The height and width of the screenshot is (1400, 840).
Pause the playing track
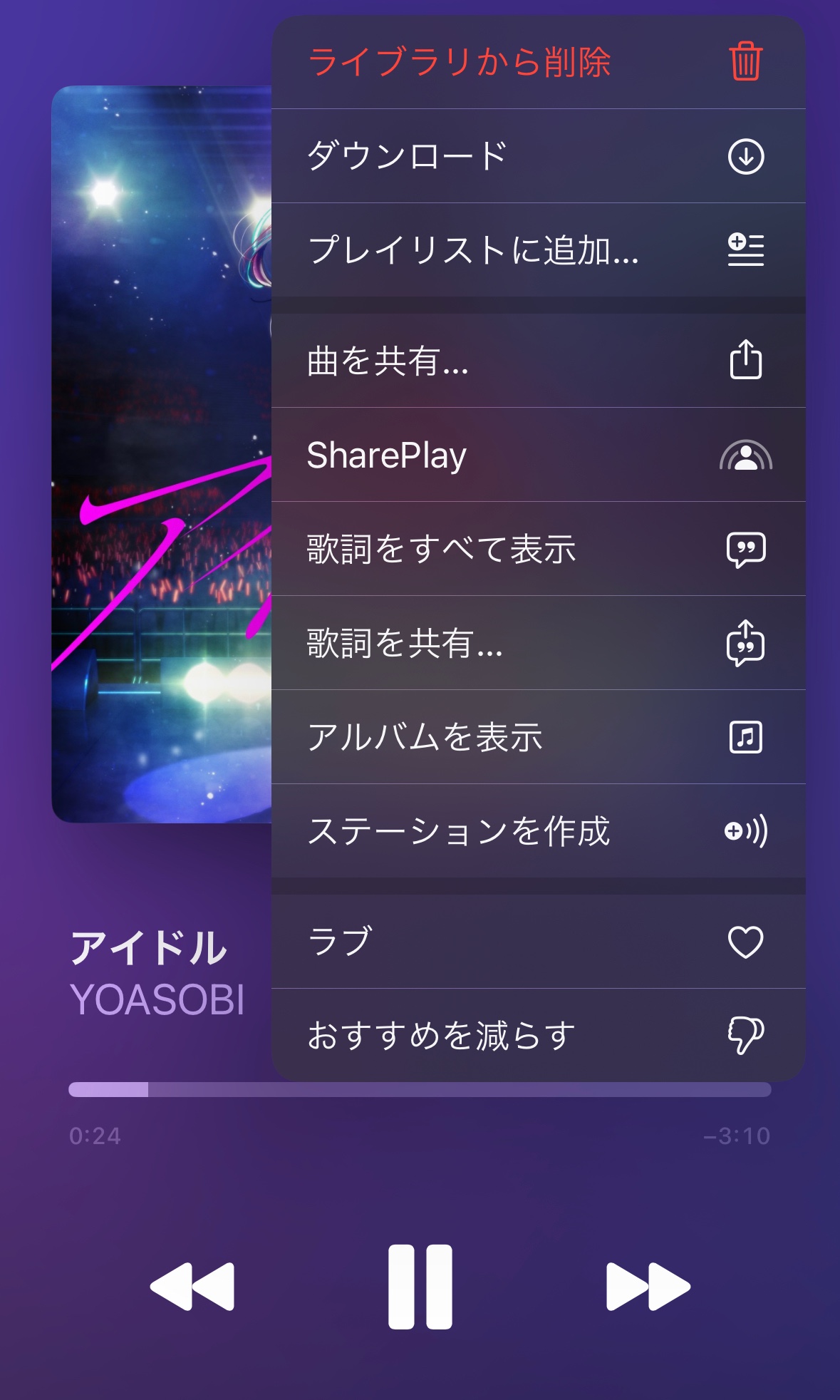[420, 1287]
